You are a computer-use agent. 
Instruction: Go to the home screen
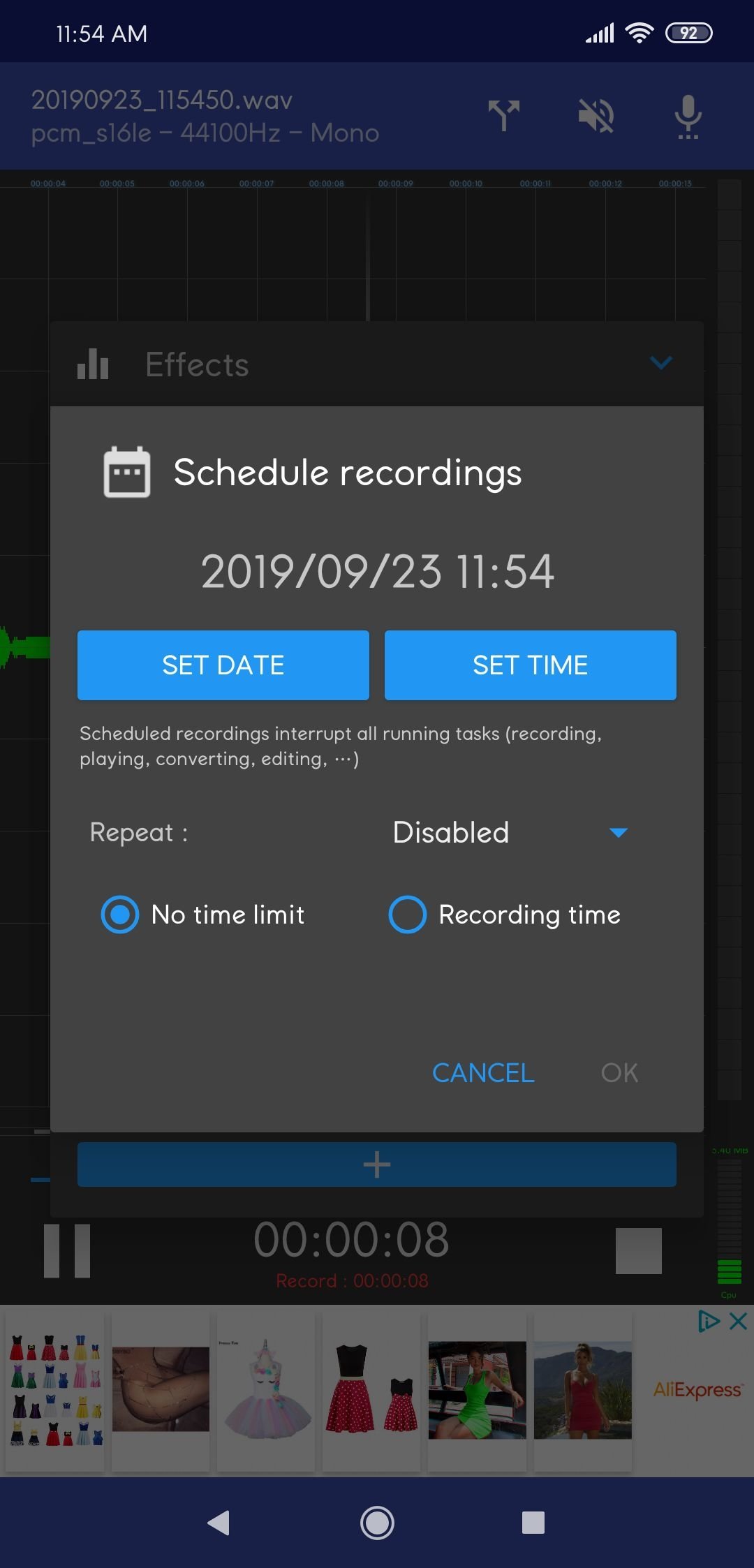pos(377,1523)
